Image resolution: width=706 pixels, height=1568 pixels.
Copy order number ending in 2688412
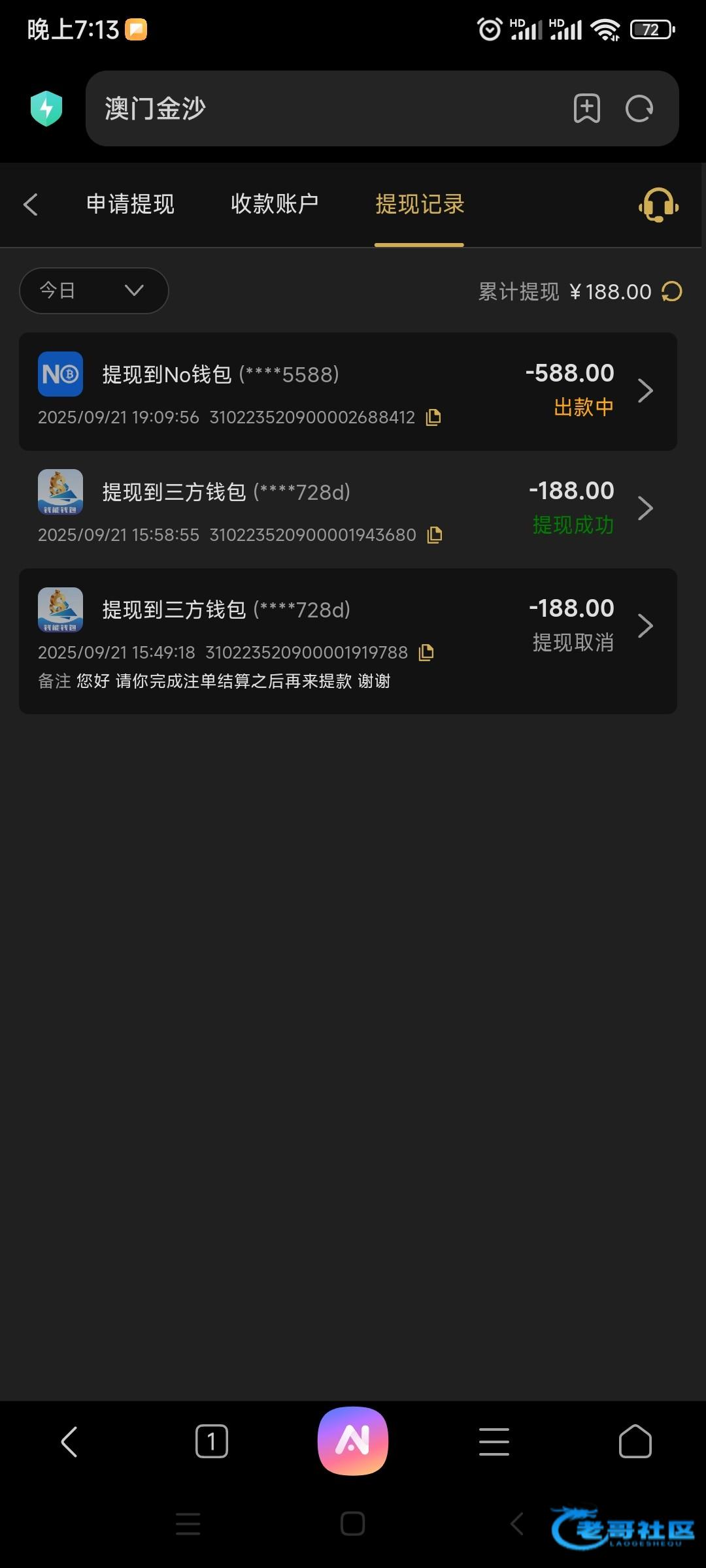pos(433,417)
